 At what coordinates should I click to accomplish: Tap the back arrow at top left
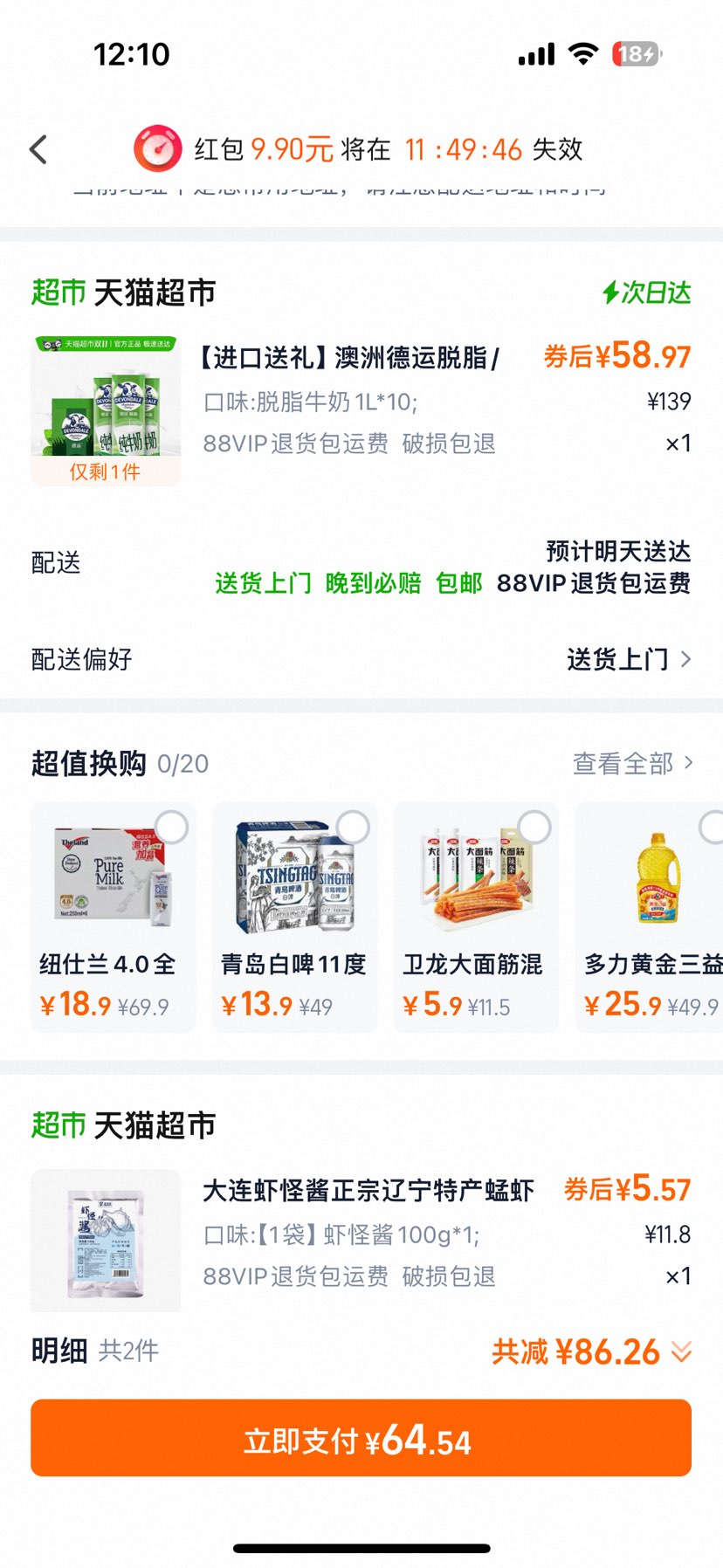38,148
